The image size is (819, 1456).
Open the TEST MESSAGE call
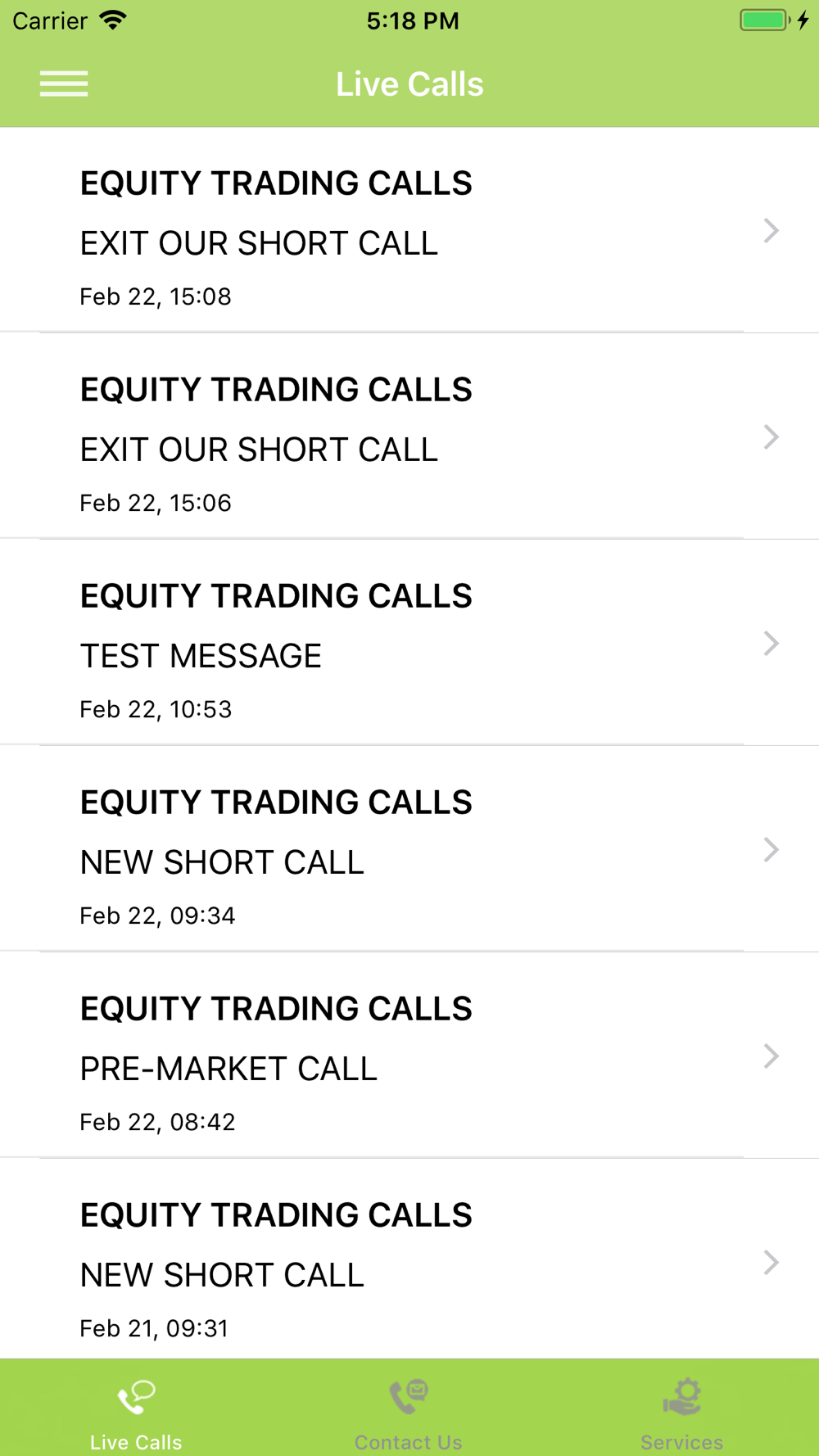[409, 644]
